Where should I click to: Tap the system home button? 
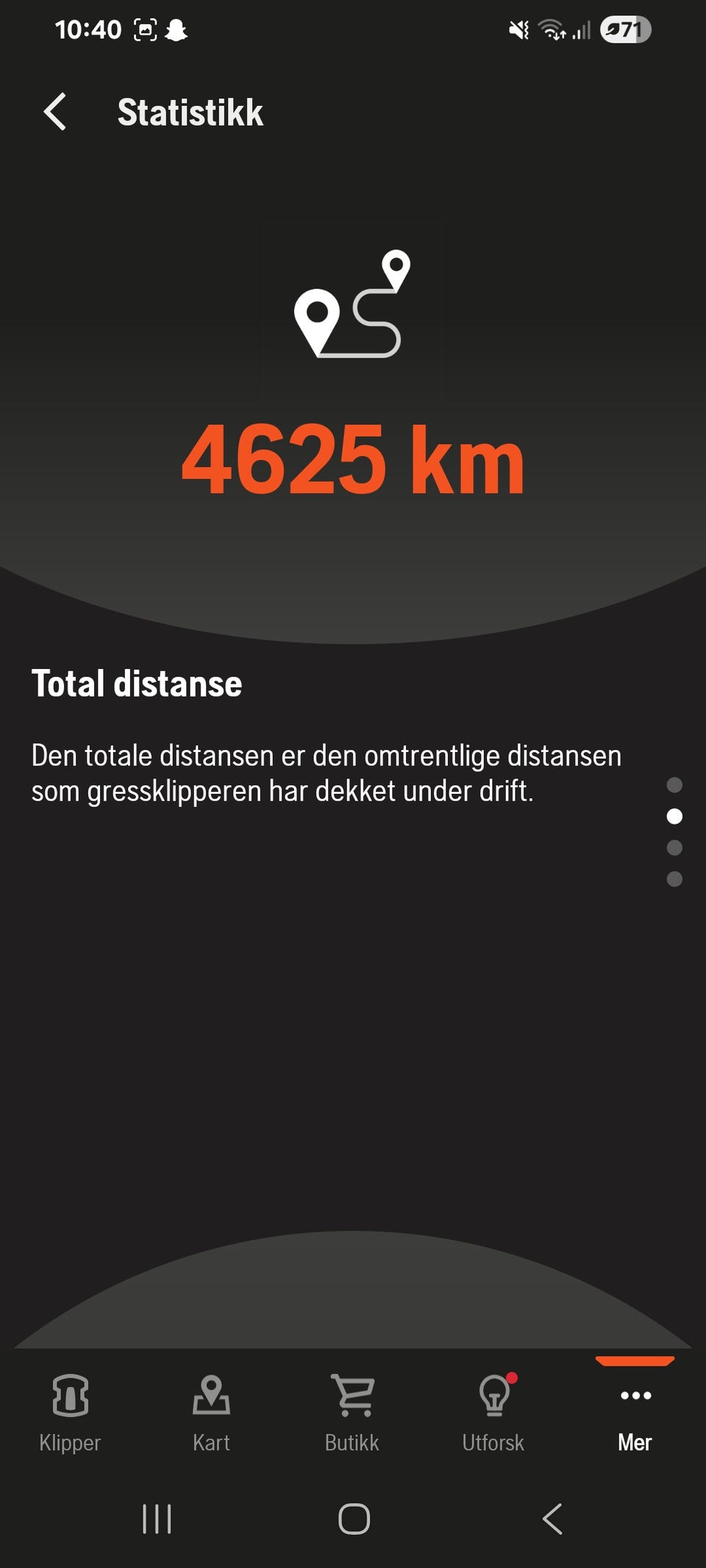(x=354, y=1518)
